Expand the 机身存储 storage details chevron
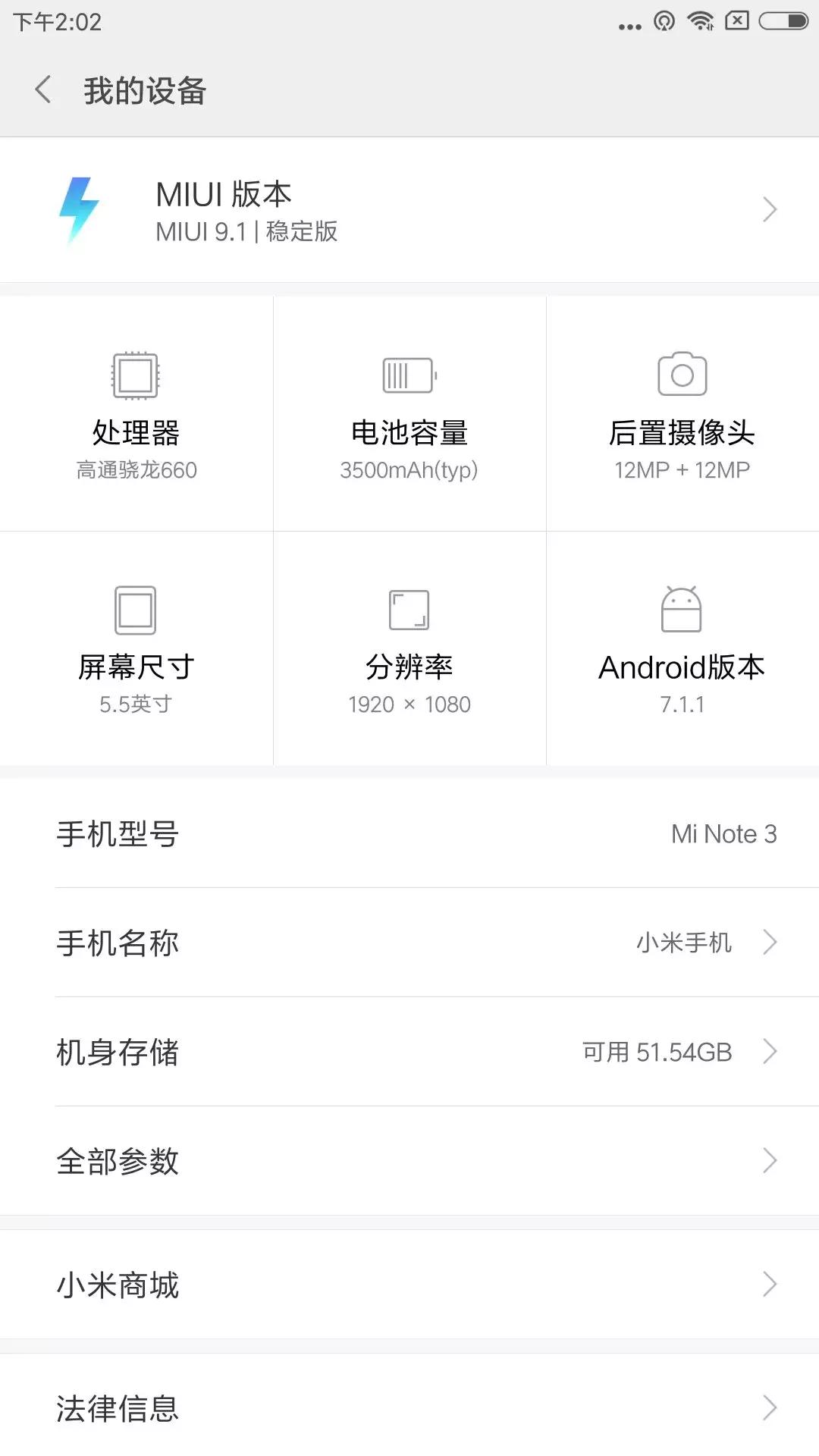The width and height of the screenshot is (819, 1456). tap(770, 1052)
